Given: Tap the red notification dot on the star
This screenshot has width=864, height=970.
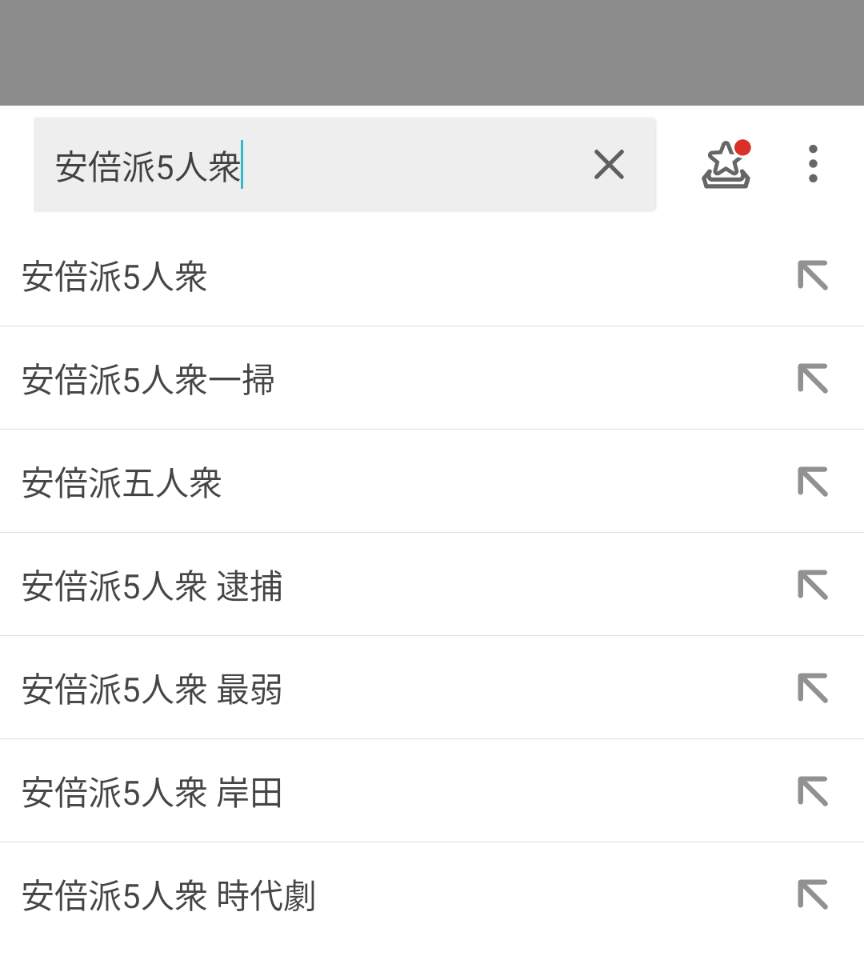Looking at the screenshot, I should coord(744,146).
